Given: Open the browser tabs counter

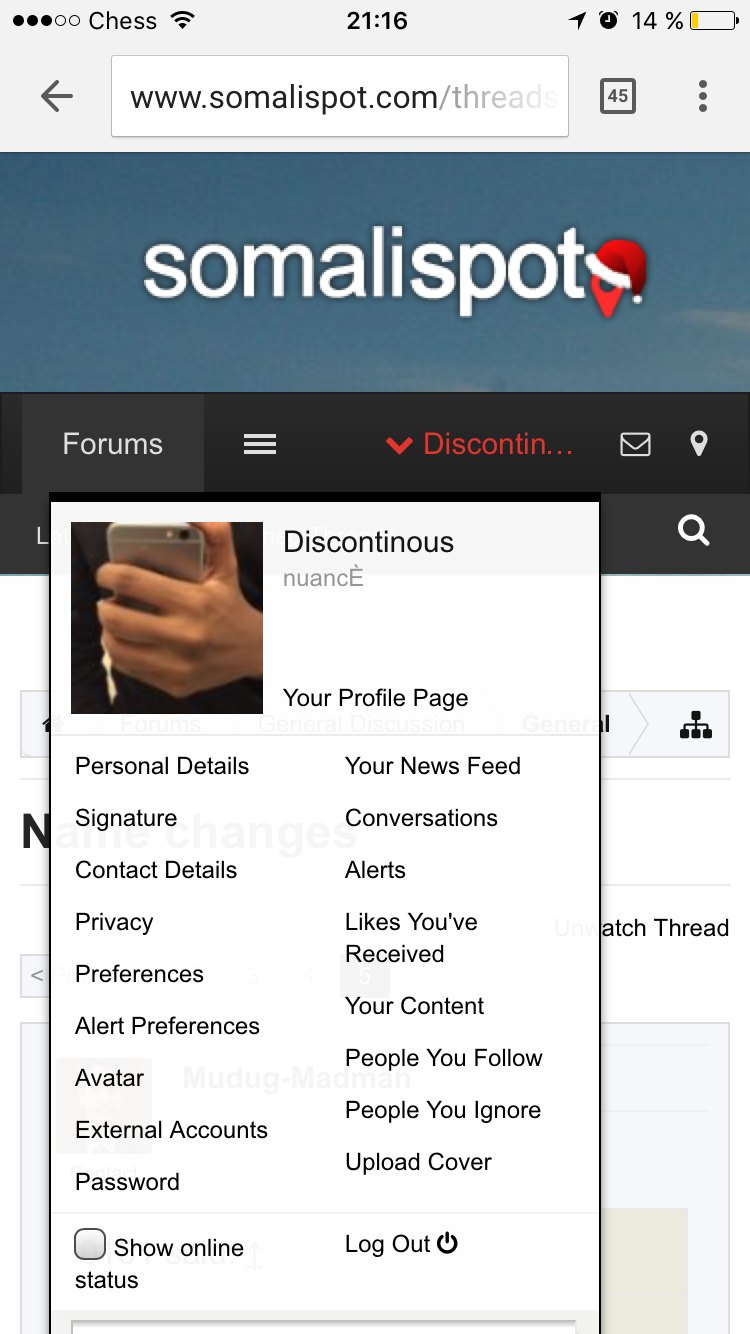Looking at the screenshot, I should (x=617, y=96).
